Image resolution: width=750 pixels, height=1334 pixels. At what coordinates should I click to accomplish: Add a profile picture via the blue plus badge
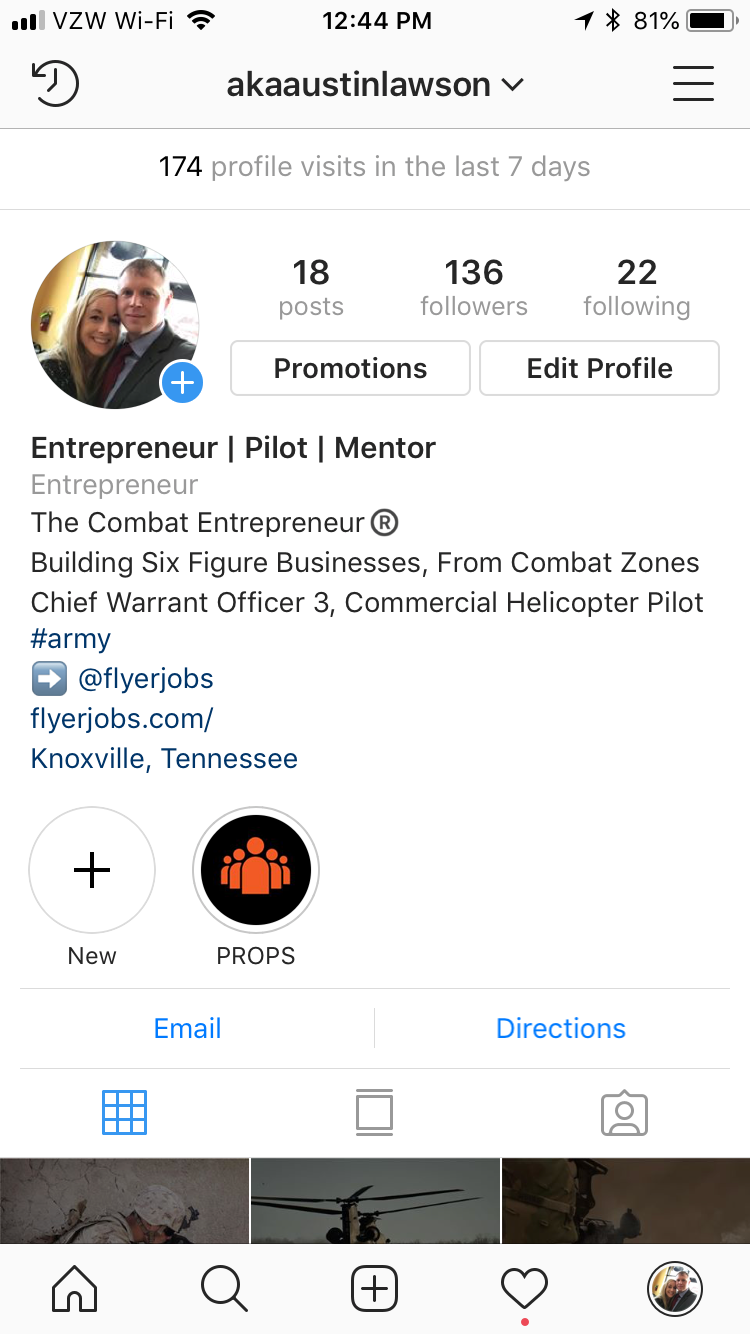click(182, 382)
